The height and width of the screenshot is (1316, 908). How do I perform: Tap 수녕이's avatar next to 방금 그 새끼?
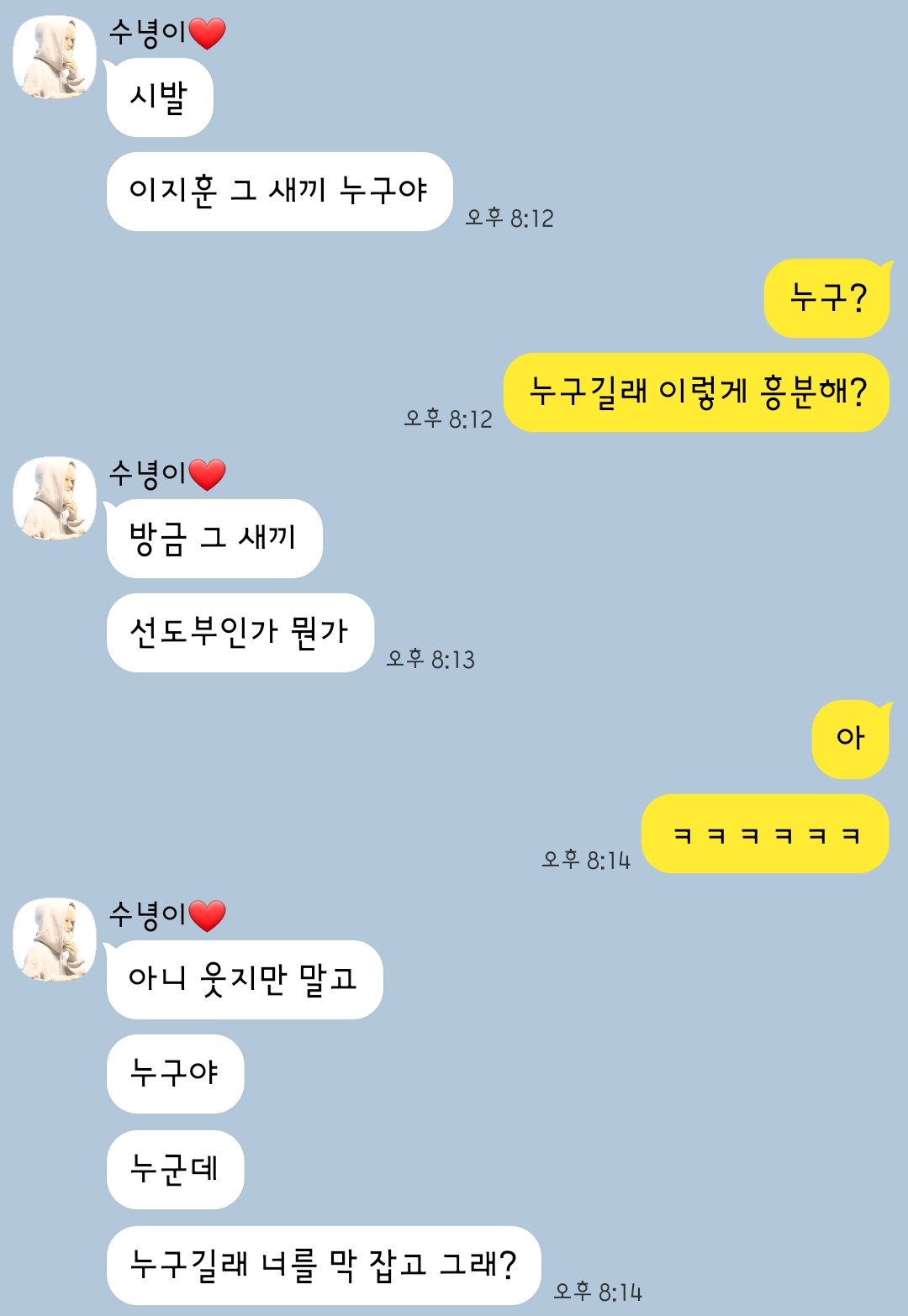[55, 498]
